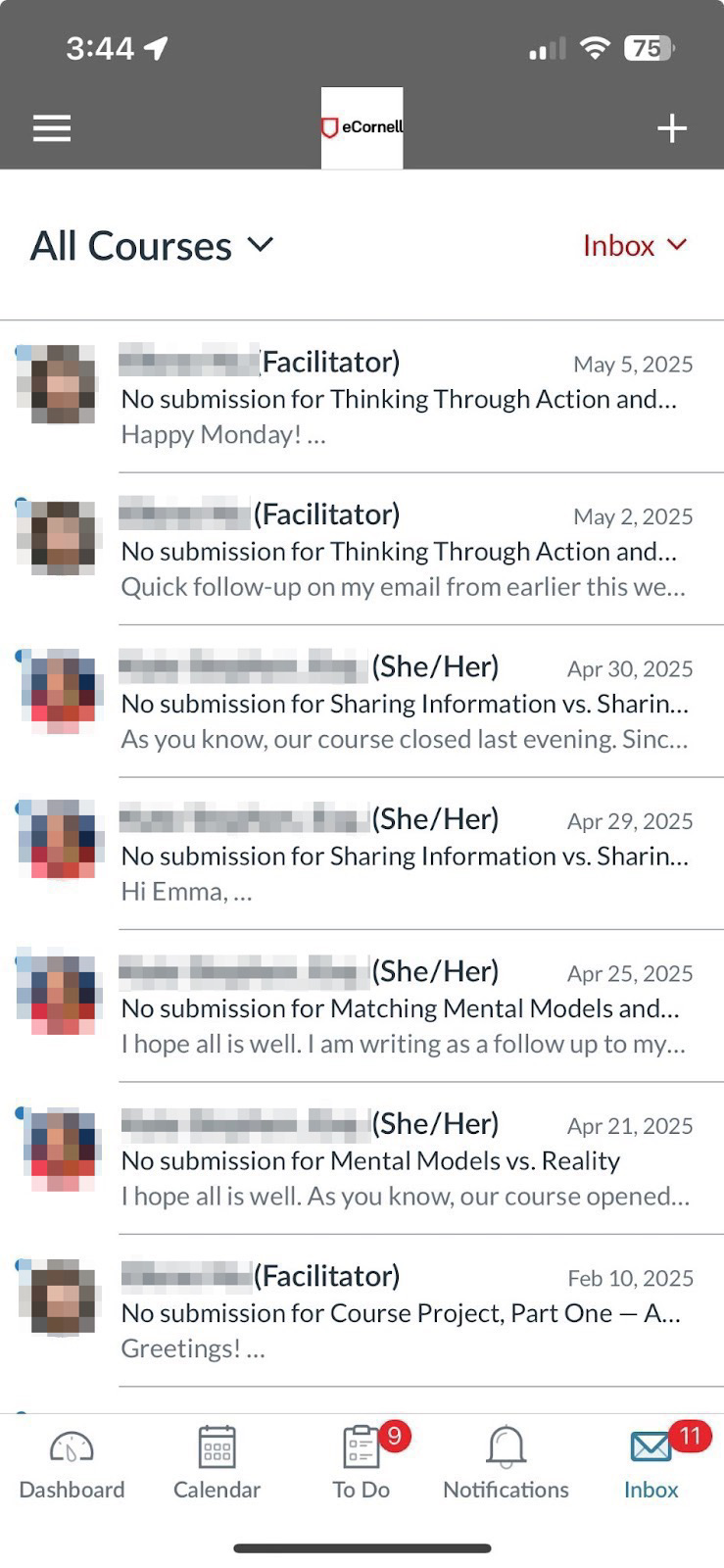Open the Apr 25, 2025 message
Image resolution: width=724 pixels, height=1568 pixels.
(362, 1006)
